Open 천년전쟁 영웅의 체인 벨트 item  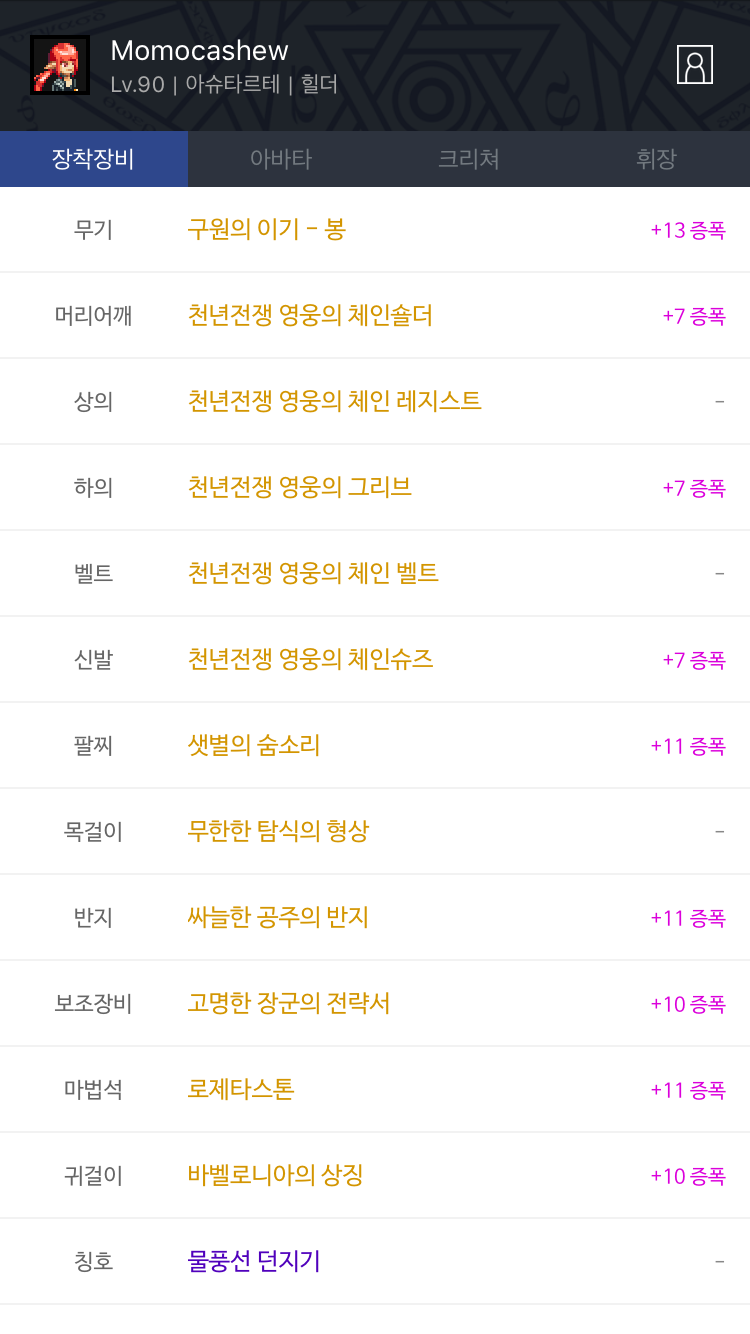point(313,573)
